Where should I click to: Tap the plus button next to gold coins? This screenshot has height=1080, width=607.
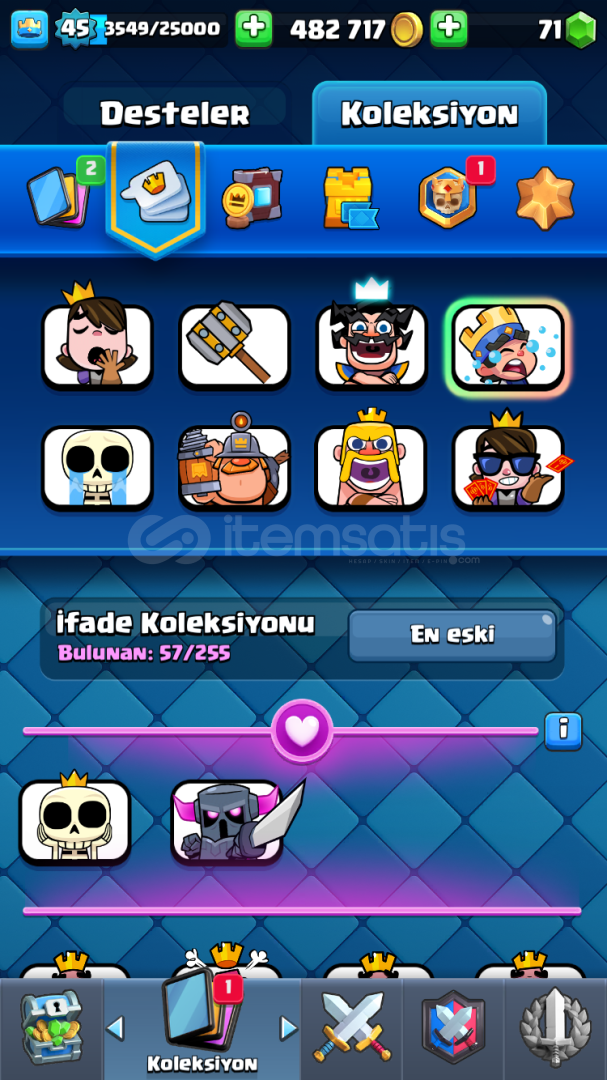tap(448, 29)
